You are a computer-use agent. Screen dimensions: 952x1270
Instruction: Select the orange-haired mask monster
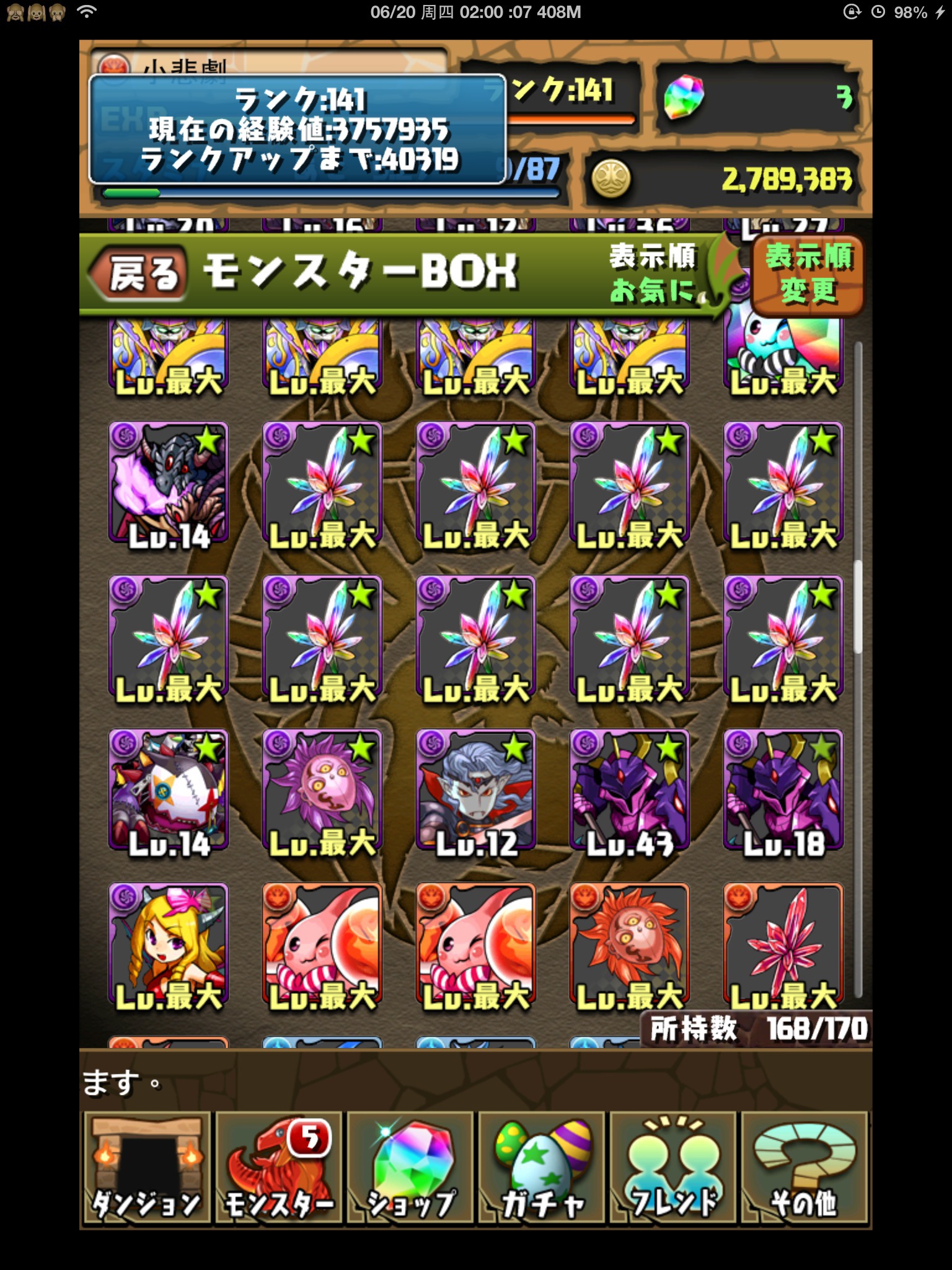tap(629, 945)
